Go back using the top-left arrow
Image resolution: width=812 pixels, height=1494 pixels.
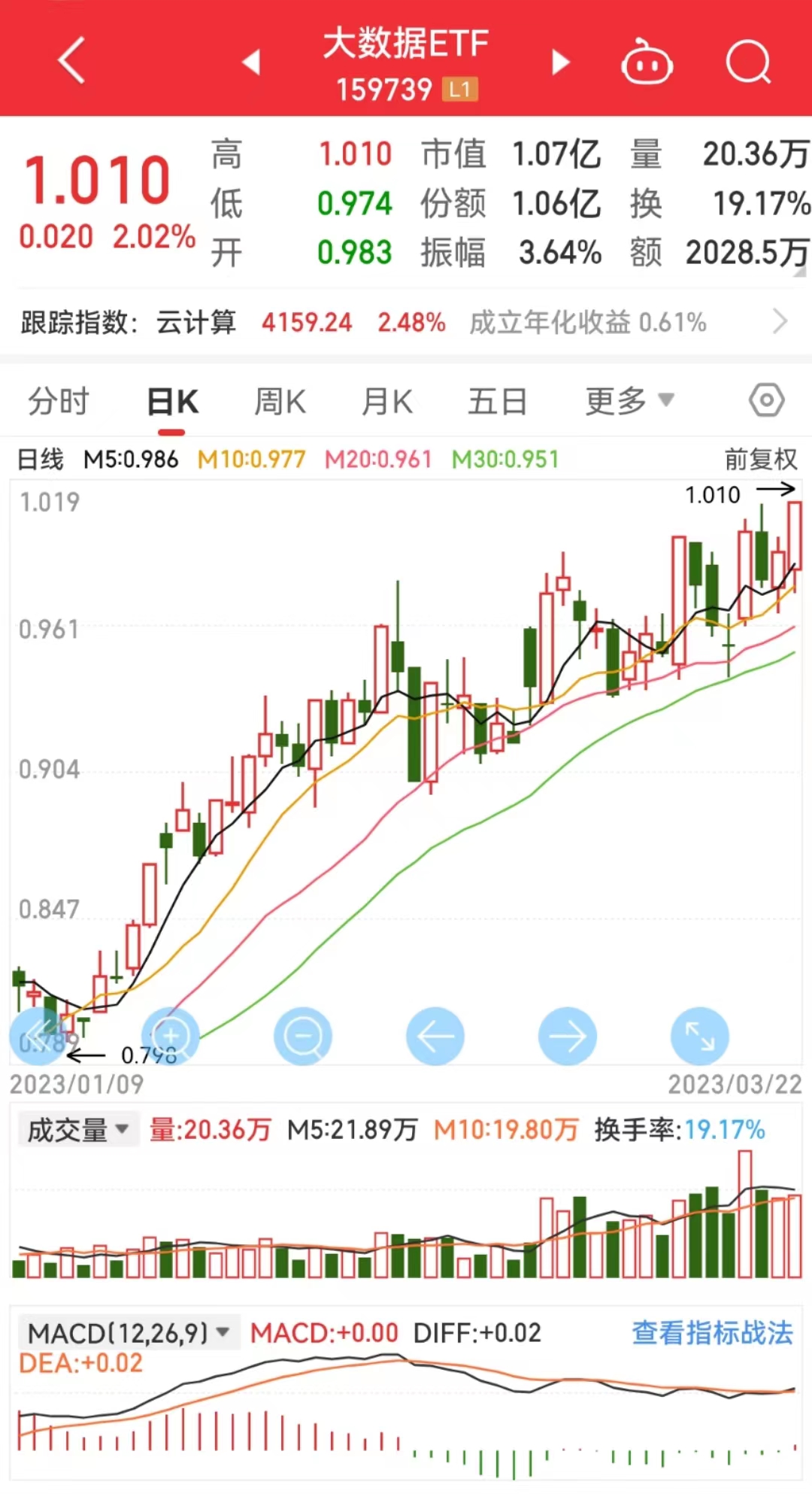(71, 60)
